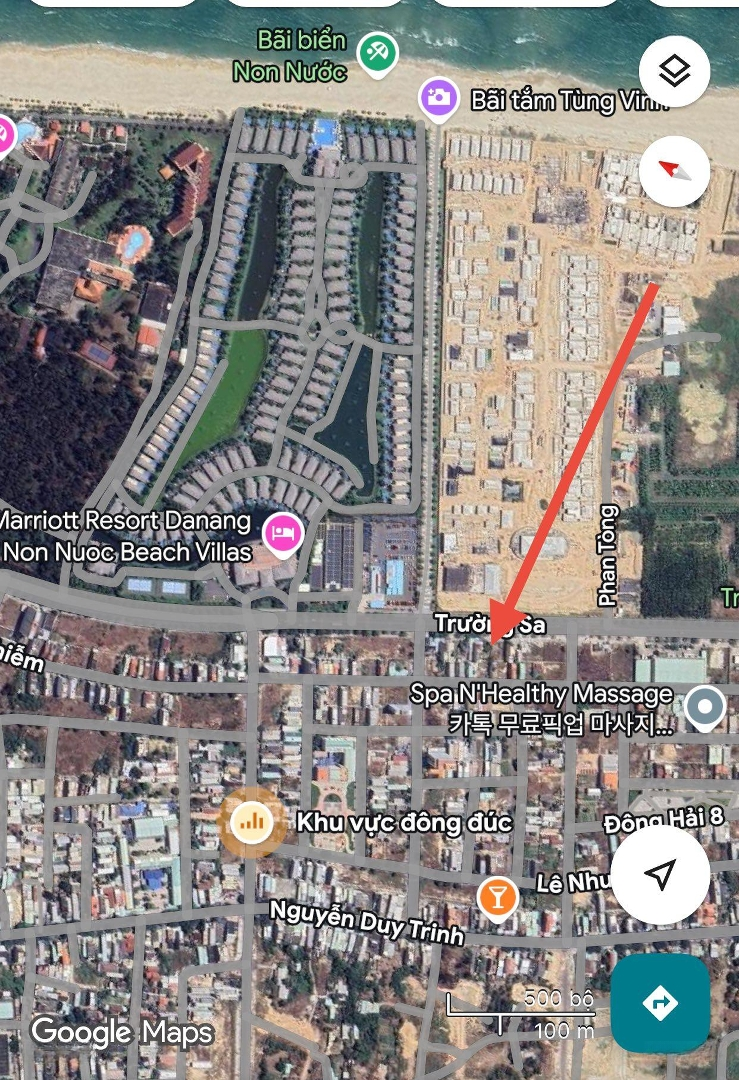Open Spa N'Healthy Massage place pin

pyautogui.click(x=707, y=707)
